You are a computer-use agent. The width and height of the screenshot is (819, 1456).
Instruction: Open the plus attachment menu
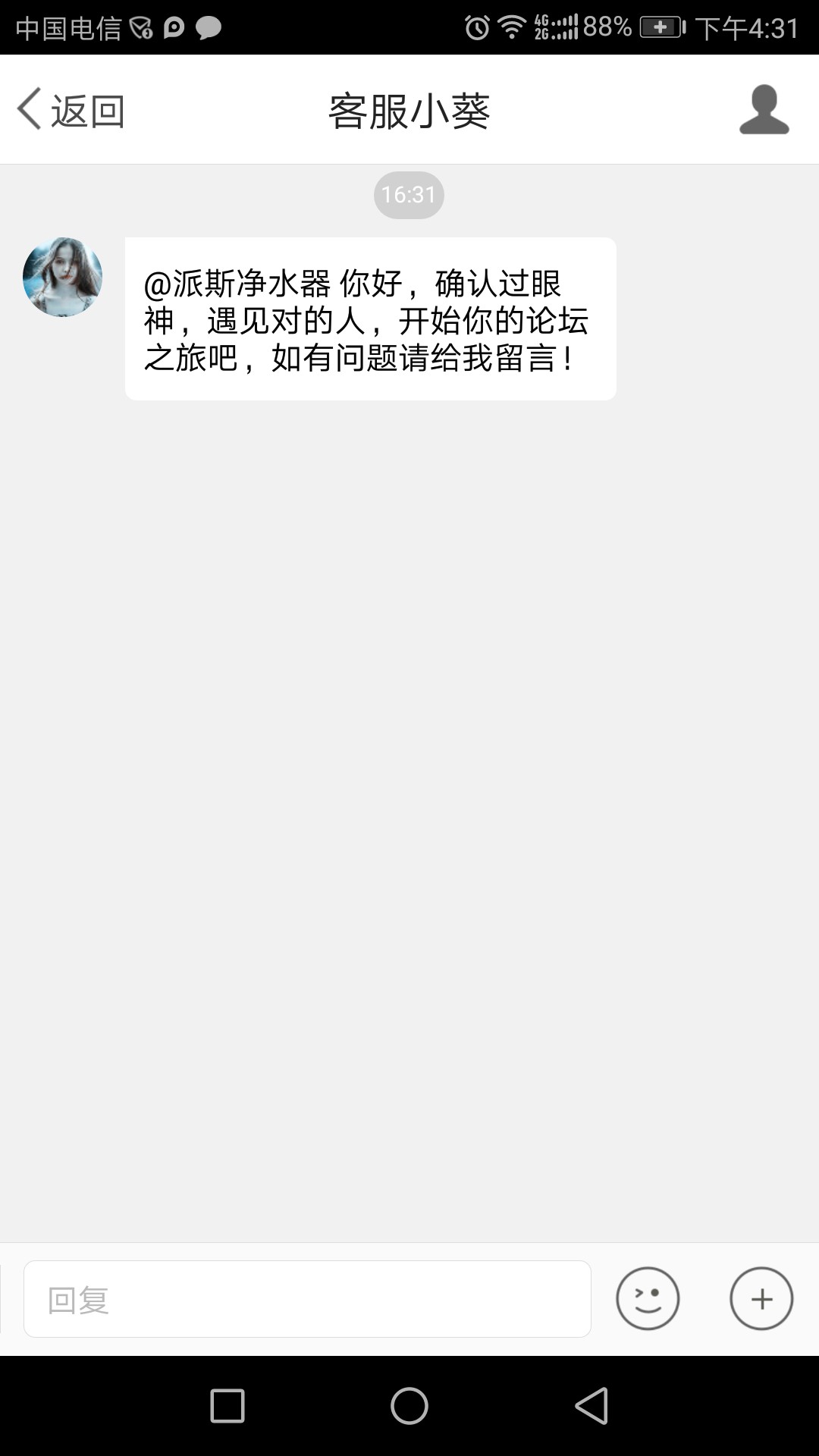761,1298
